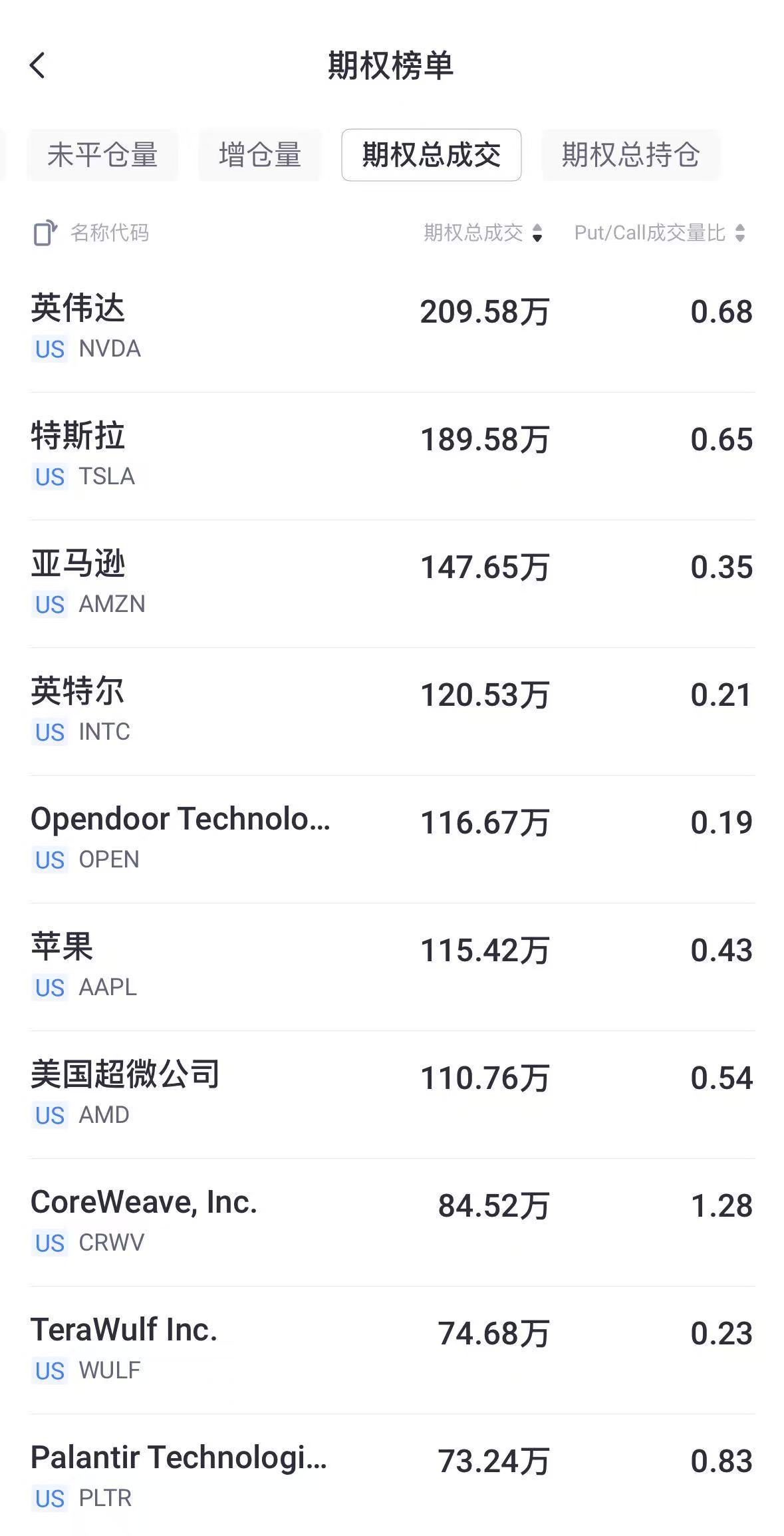Image resolution: width=784 pixels, height=1536 pixels.
Task: Select the 期权总成交 tab
Action: [432, 155]
